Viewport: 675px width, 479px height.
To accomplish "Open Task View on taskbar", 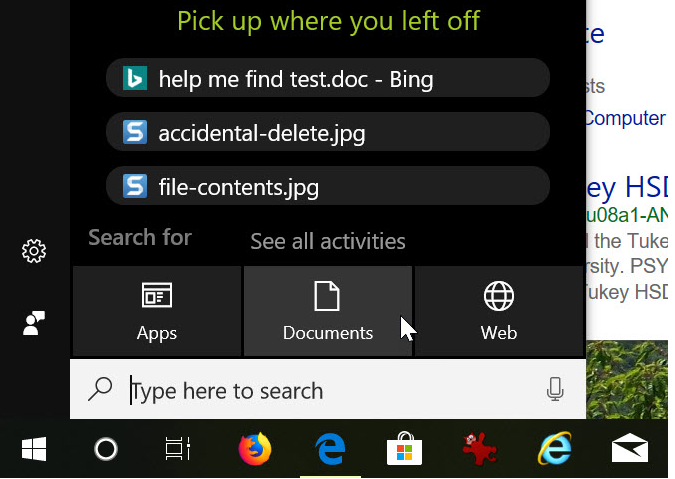I will tap(178, 450).
